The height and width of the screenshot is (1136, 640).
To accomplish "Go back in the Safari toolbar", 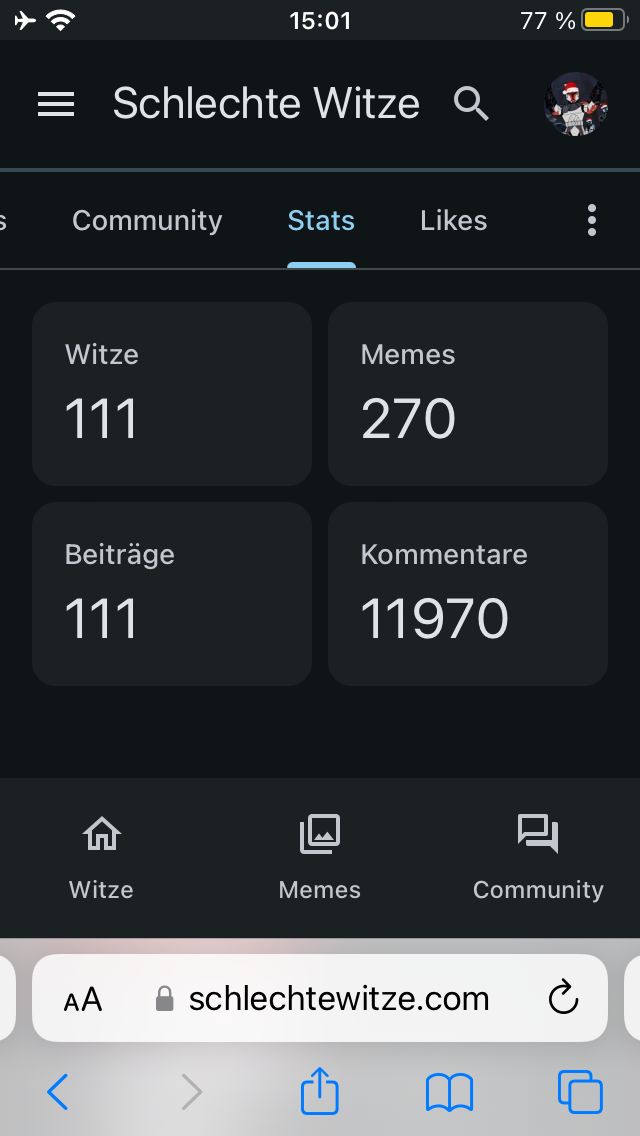I will click(58, 1092).
